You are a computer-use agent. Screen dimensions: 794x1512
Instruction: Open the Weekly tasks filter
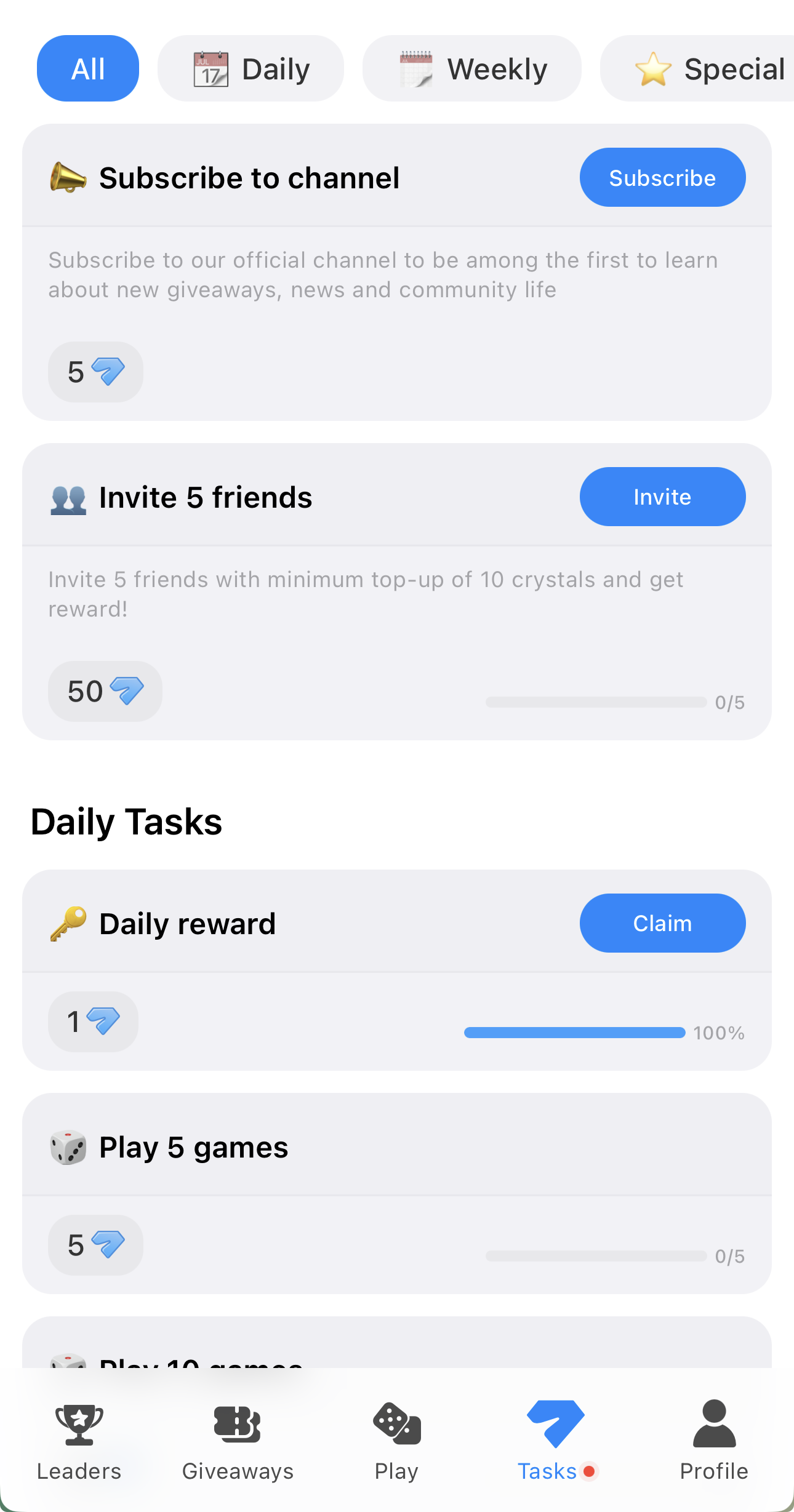(471, 68)
